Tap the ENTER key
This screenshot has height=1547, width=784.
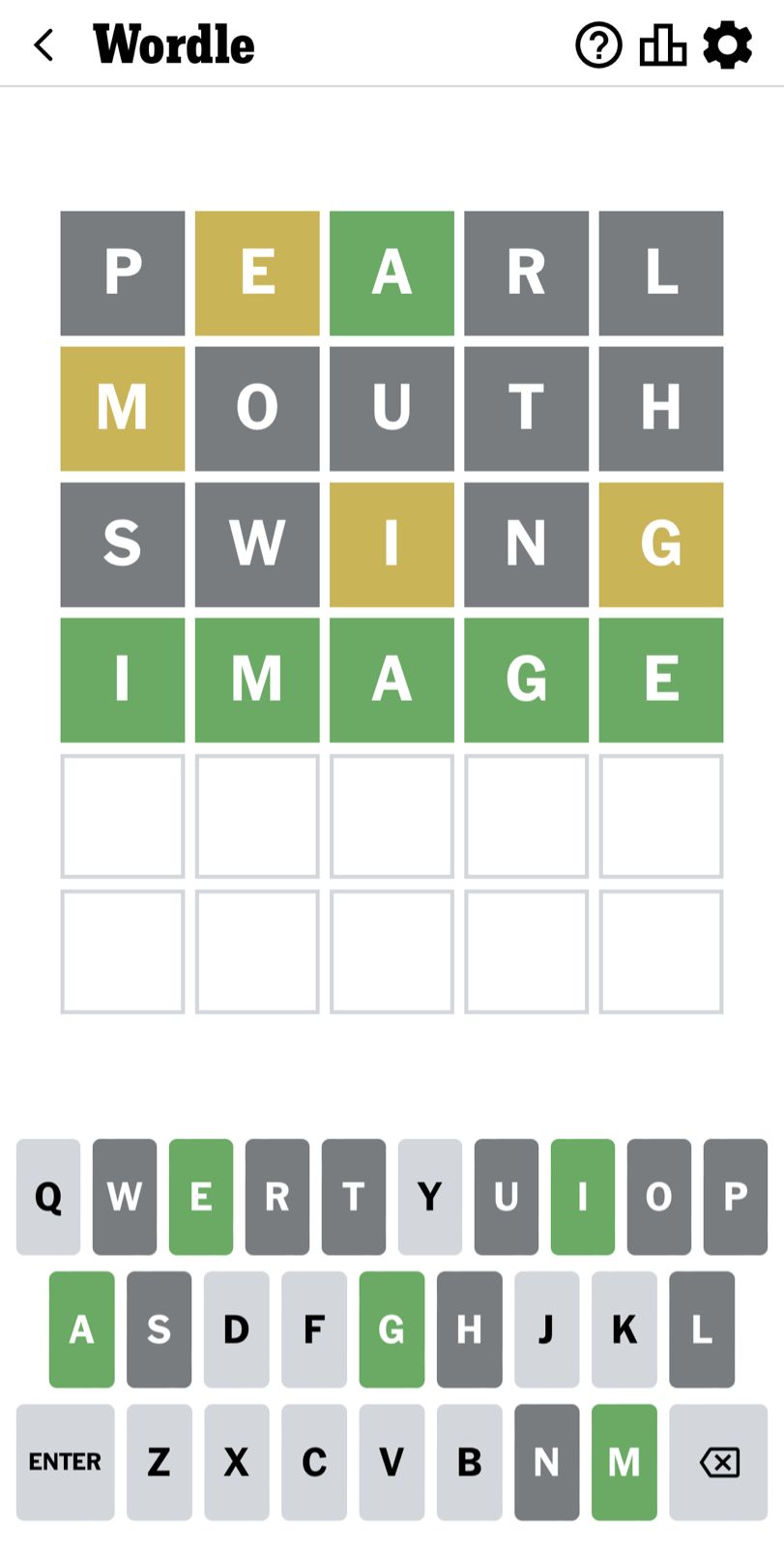pos(65,1461)
